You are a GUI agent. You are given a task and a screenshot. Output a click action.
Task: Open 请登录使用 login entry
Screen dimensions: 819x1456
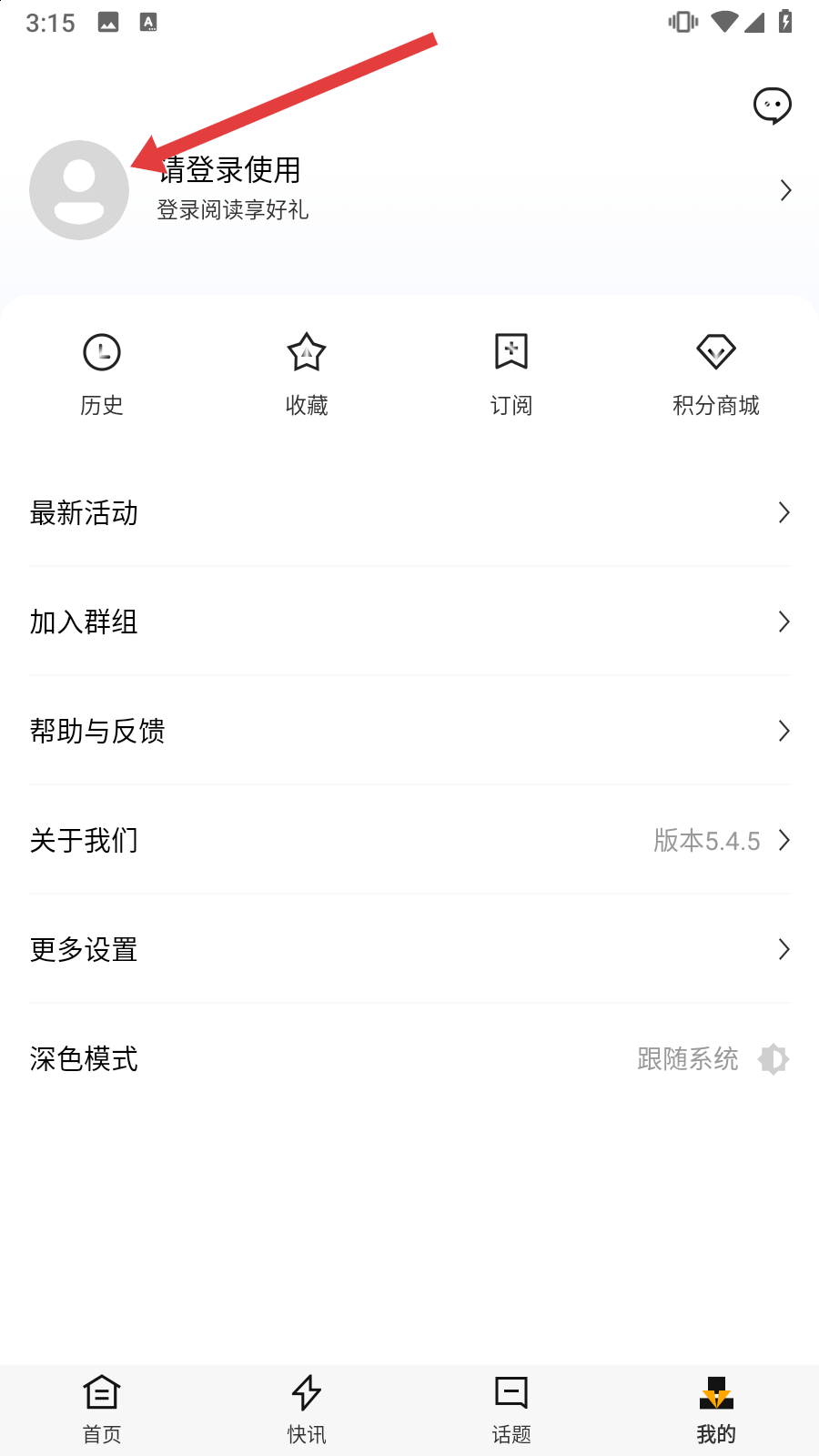pos(231,171)
